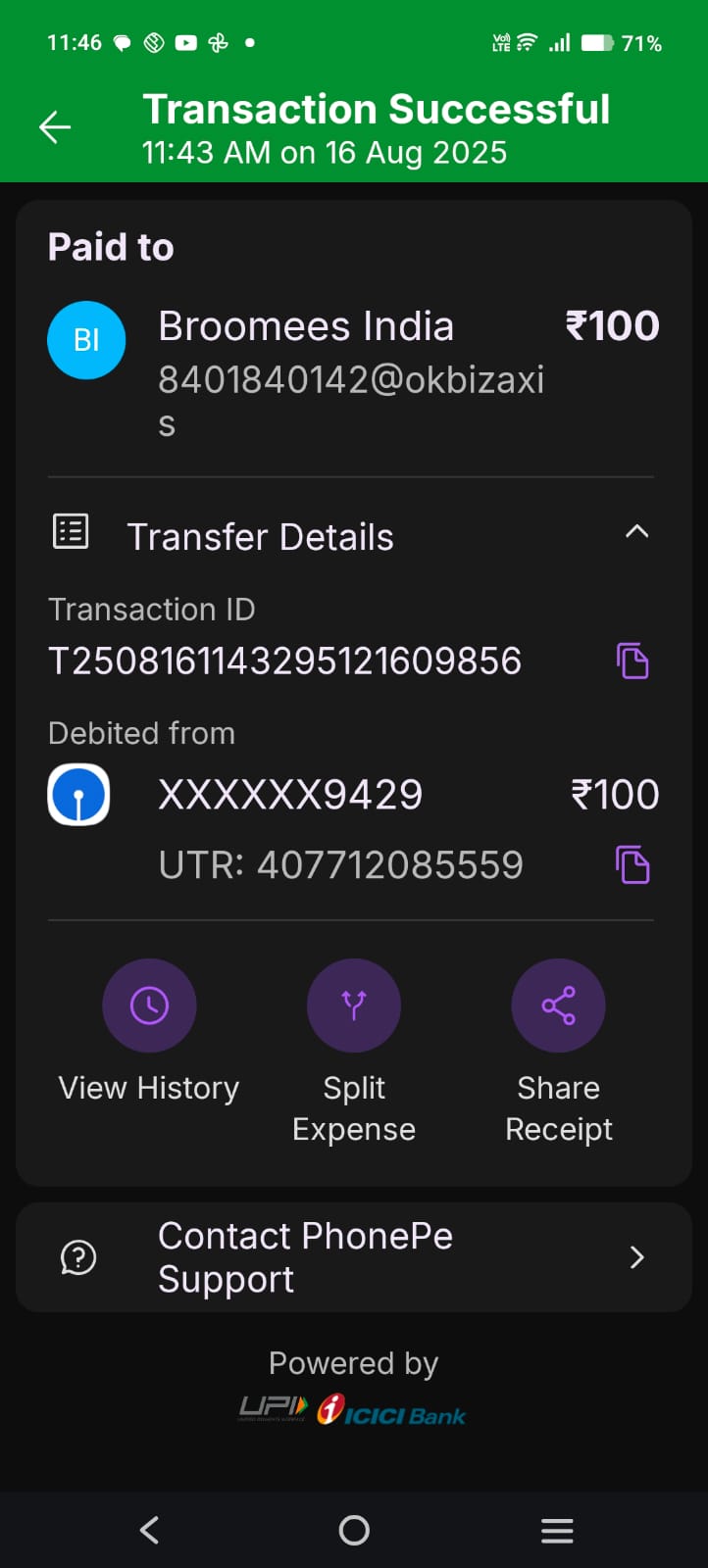Go back using the header arrow
The width and height of the screenshot is (708, 1568).
click(55, 127)
